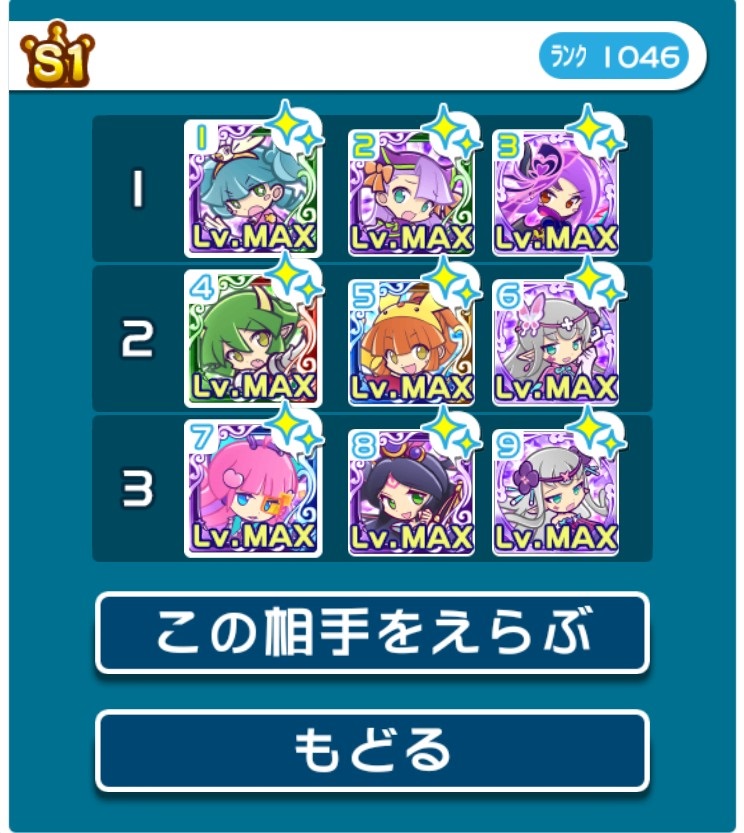The image size is (744, 833).
Task: Select the green-haired character card 4
Action: click(252, 338)
